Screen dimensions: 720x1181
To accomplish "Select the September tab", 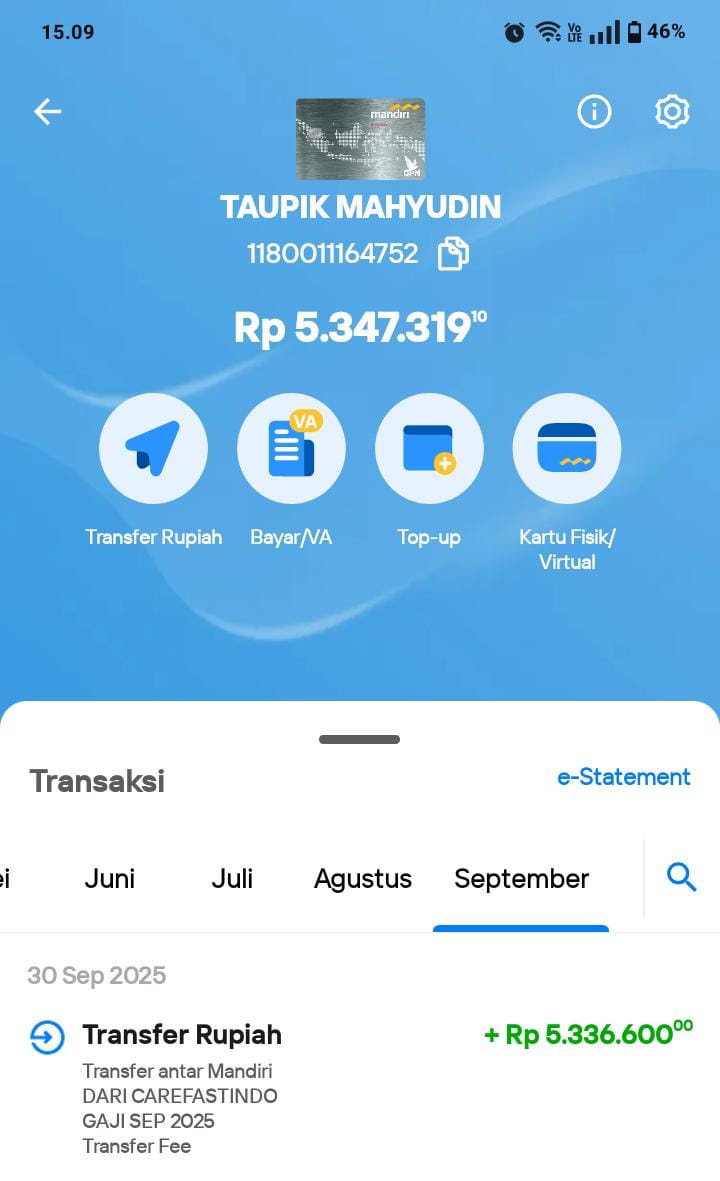I will 521,879.
